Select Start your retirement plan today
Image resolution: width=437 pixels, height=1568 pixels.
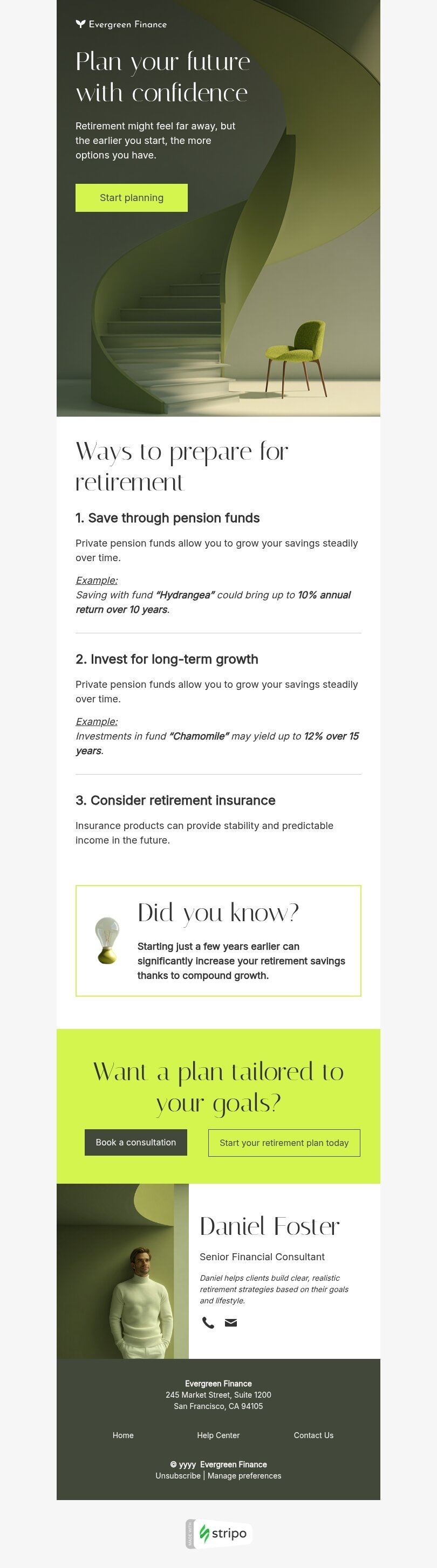pyautogui.click(x=284, y=1143)
